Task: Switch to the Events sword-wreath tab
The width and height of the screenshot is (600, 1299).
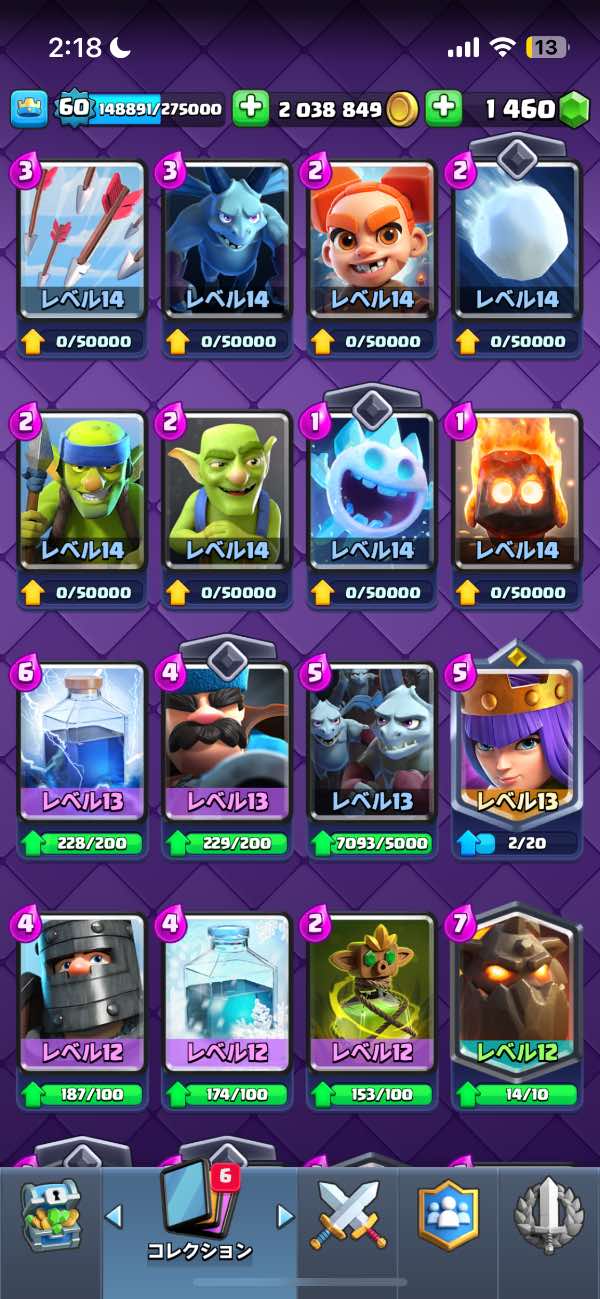Action: tap(548, 1216)
